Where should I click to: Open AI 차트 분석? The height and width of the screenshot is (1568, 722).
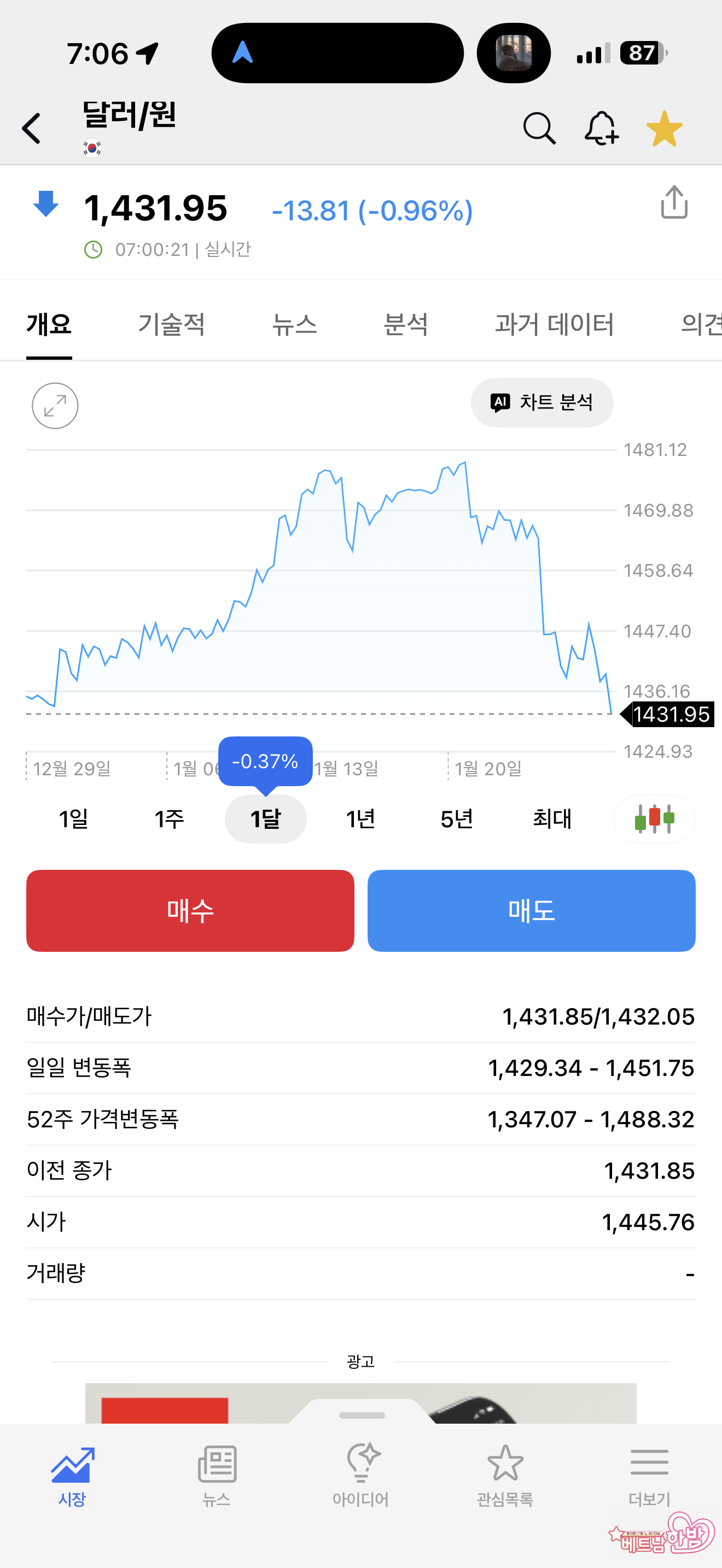point(542,402)
